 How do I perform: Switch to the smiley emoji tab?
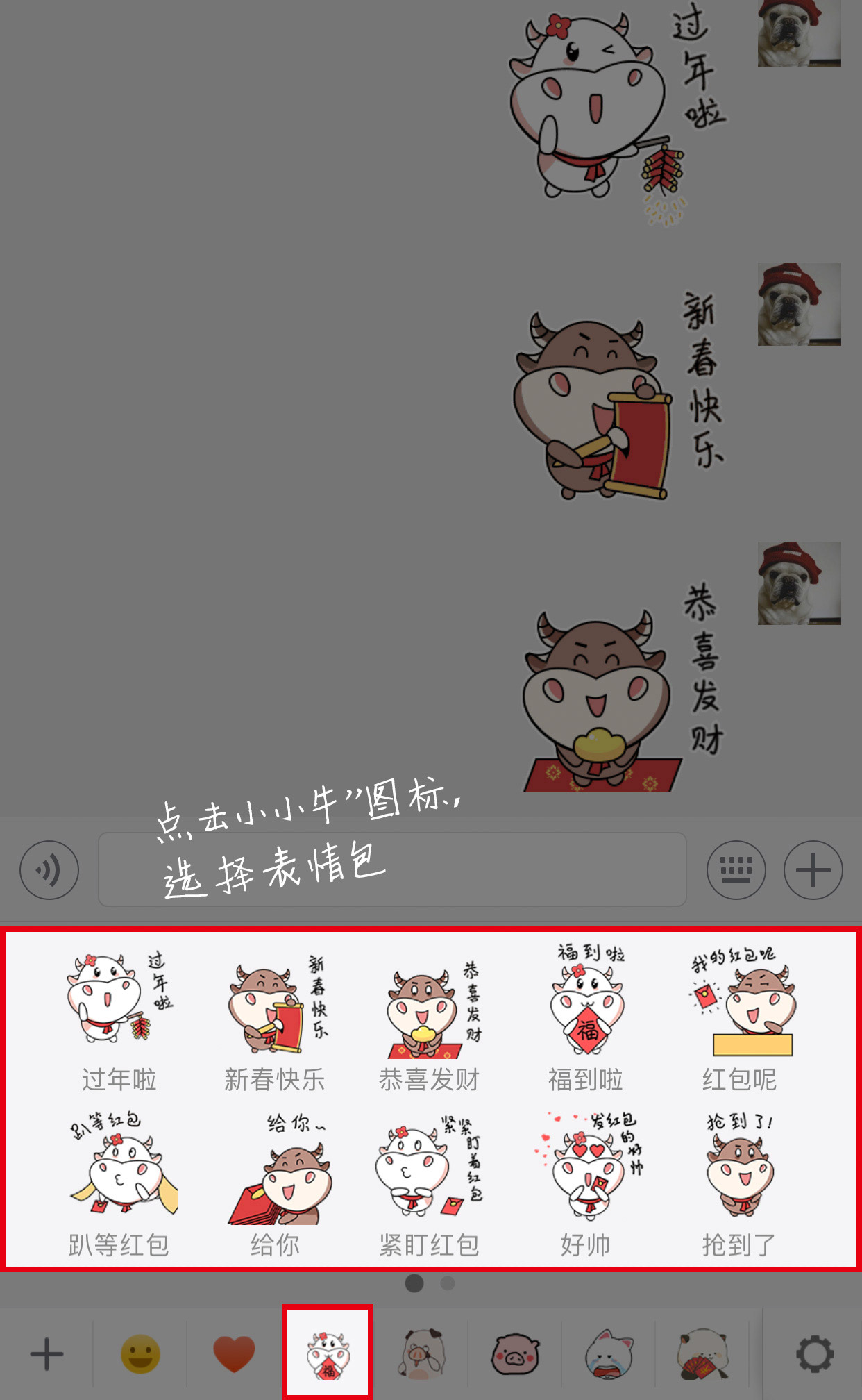pos(140,1354)
